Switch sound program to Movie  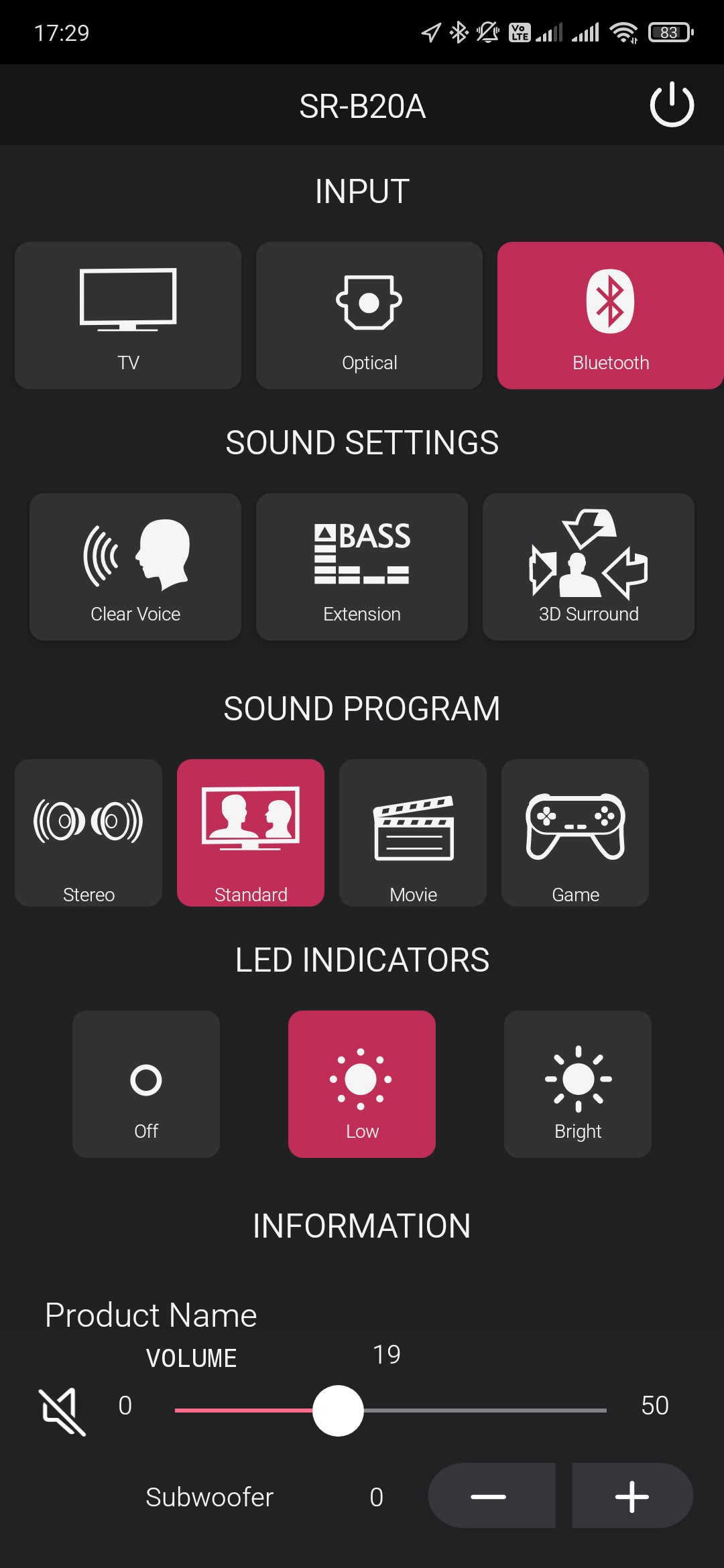[x=413, y=833]
